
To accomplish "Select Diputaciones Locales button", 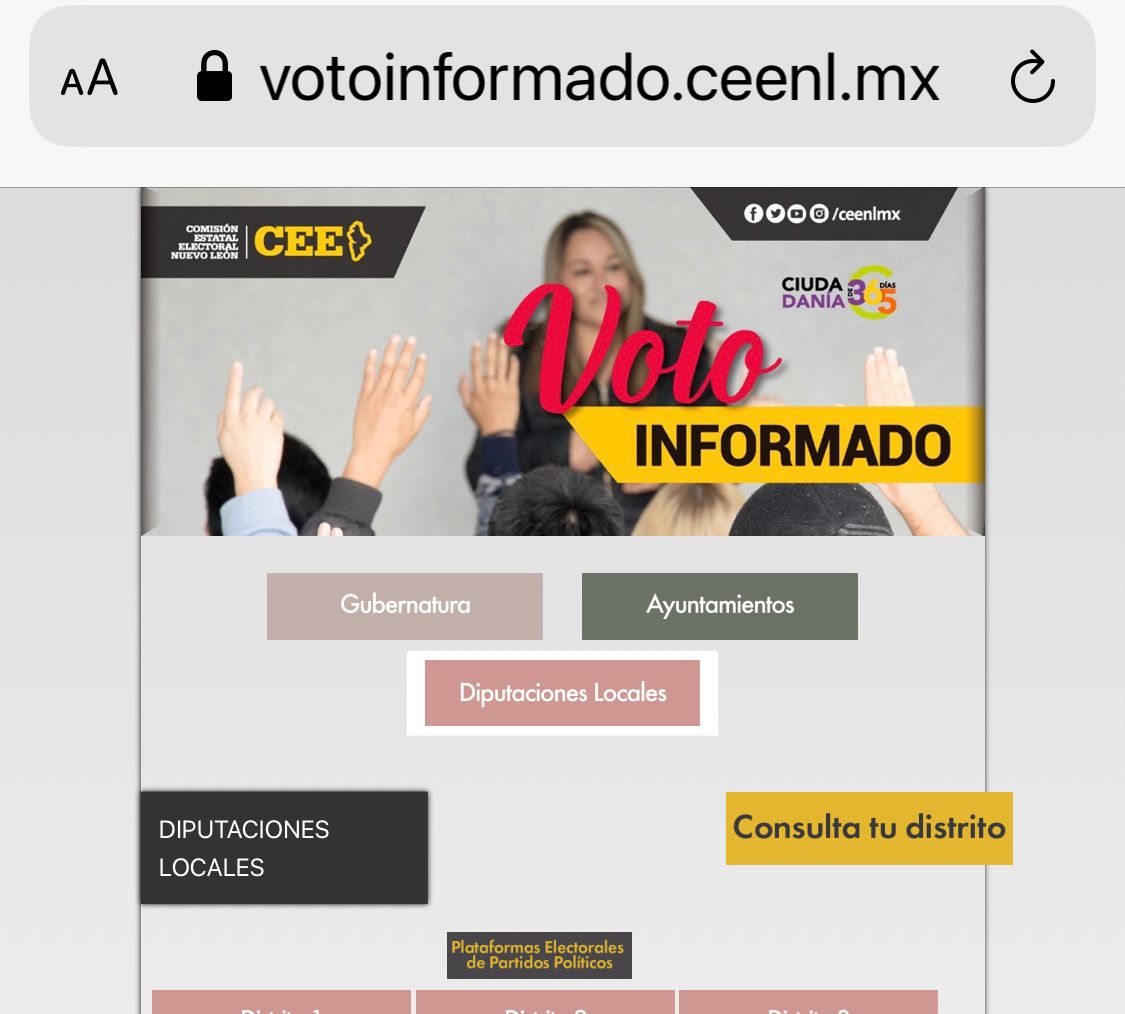I will (x=562, y=693).
